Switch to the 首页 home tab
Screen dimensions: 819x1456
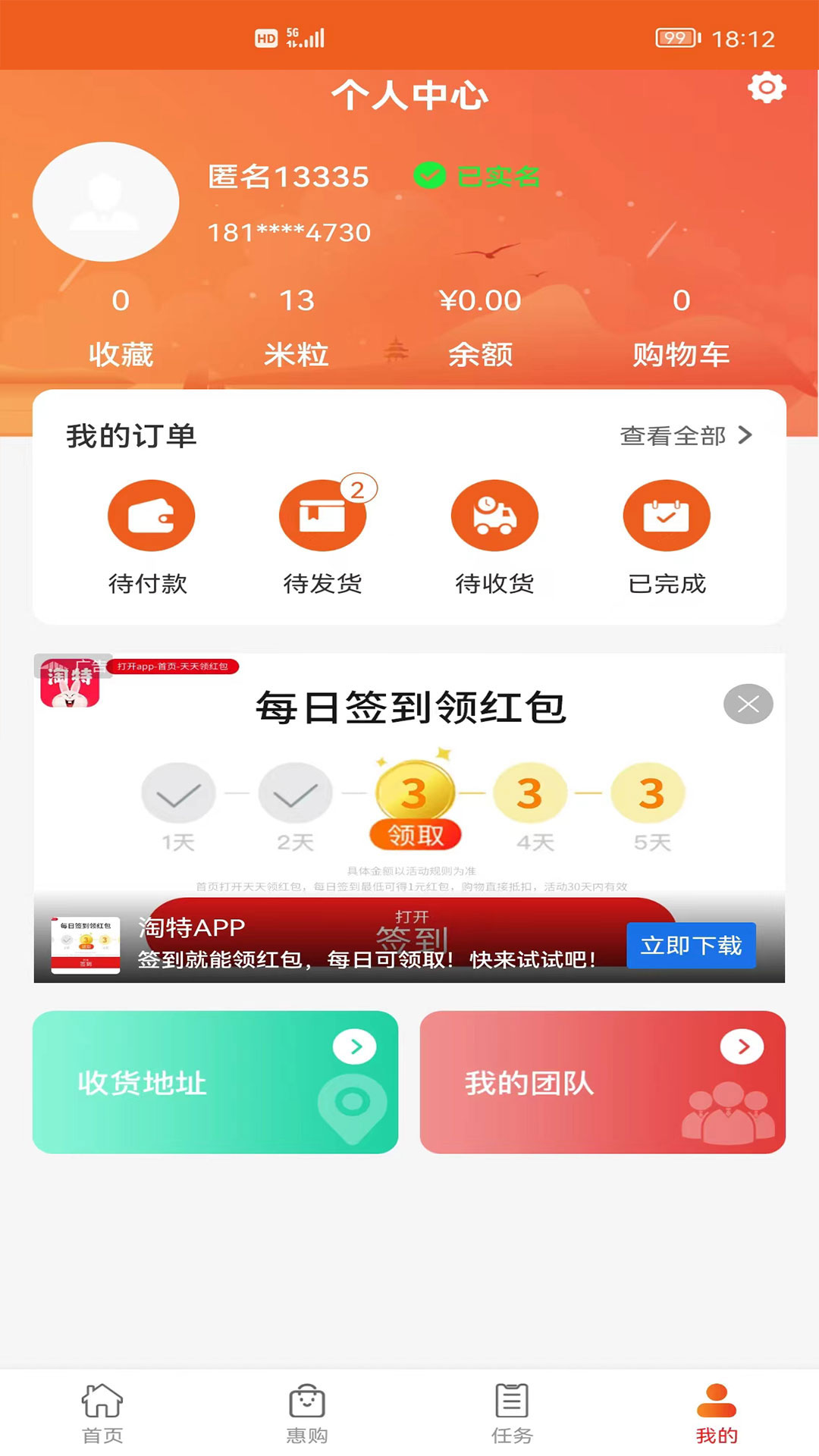pyautogui.click(x=102, y=1414)
